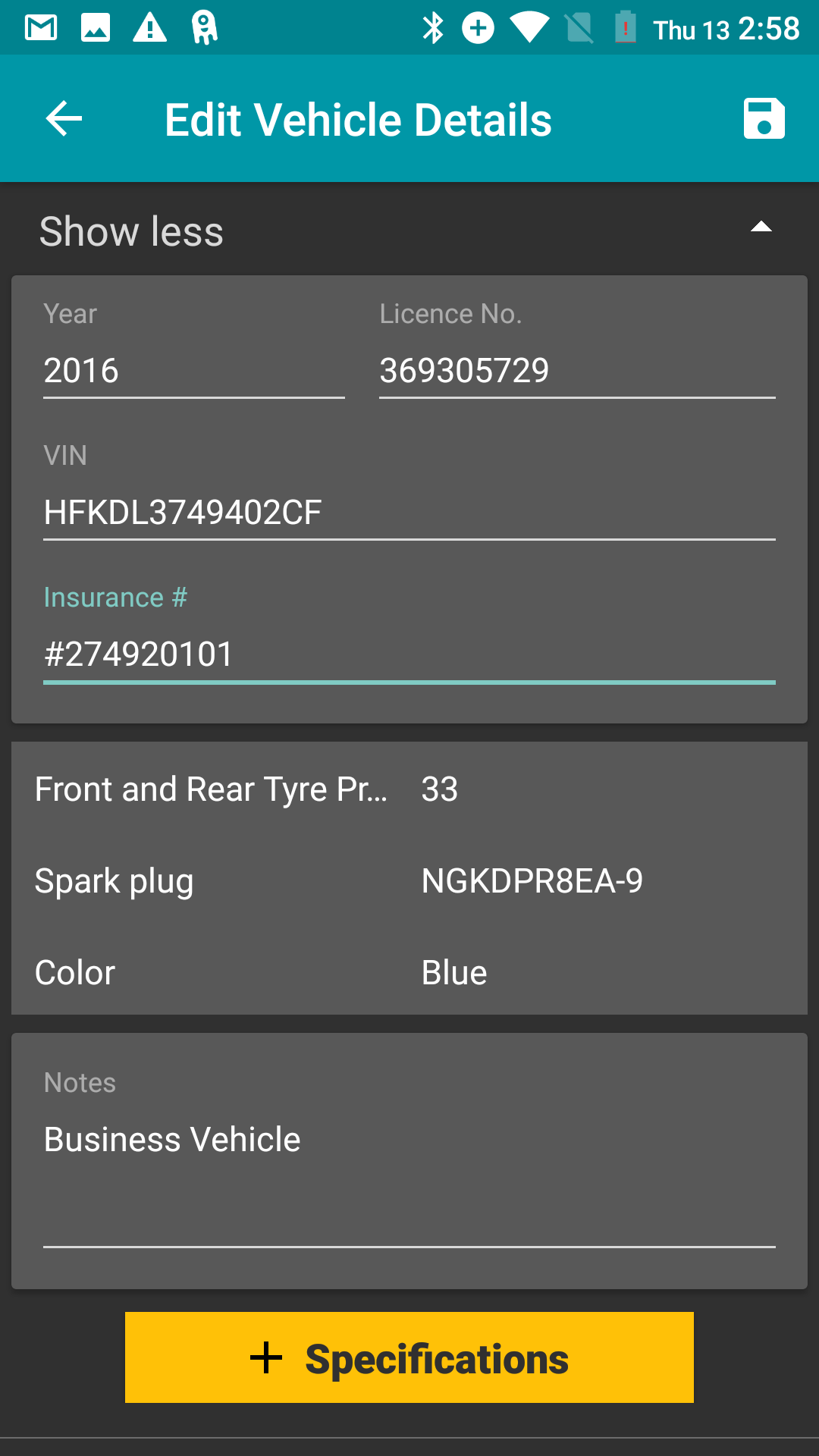
Task: Edit the VIN field
Action: (409, 513)
